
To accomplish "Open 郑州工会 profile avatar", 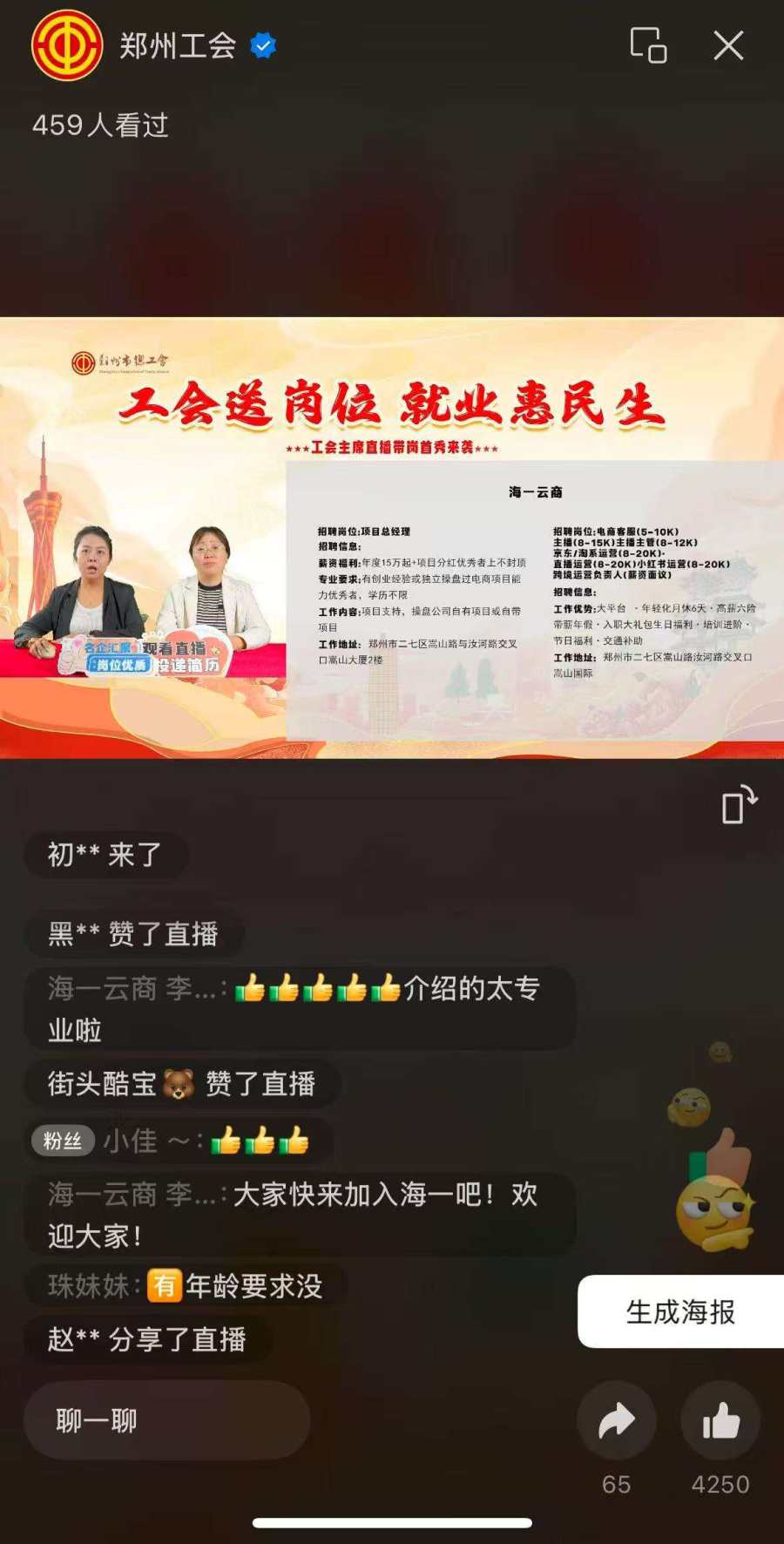I will [67, 45].
